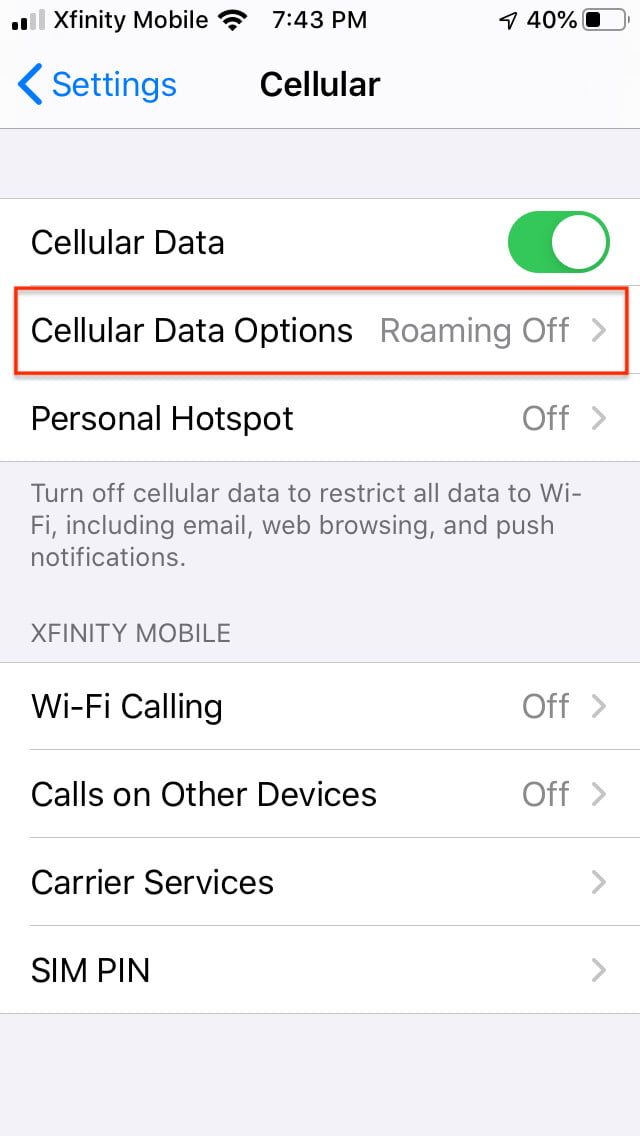Open SIM PIN settings
640x1136 pixels.
pyautogui.click(x=320, y=970)
